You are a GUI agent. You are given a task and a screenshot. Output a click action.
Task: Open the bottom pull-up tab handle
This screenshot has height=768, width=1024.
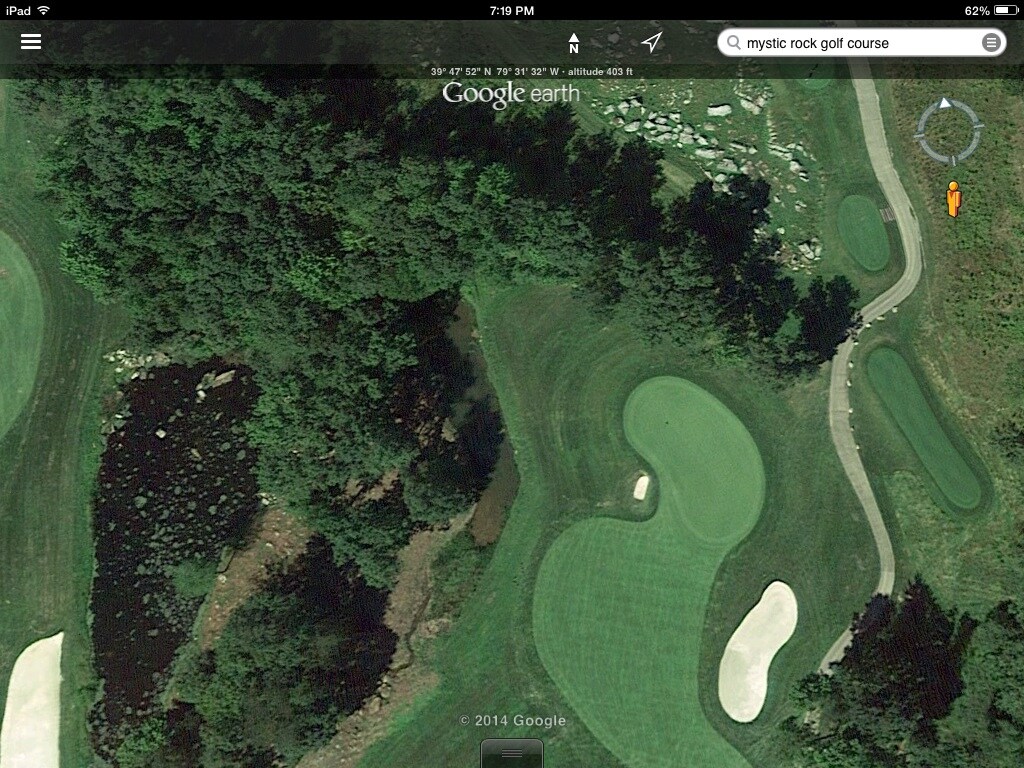click(511, 753)
